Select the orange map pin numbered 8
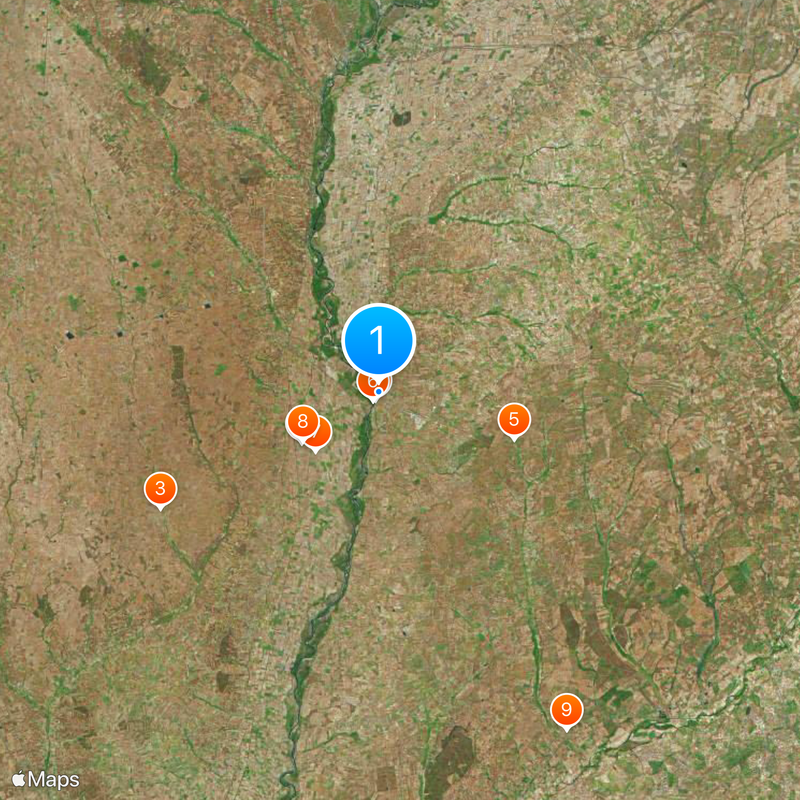The width and height of the screenshot is (800, 800). point(301,422)
